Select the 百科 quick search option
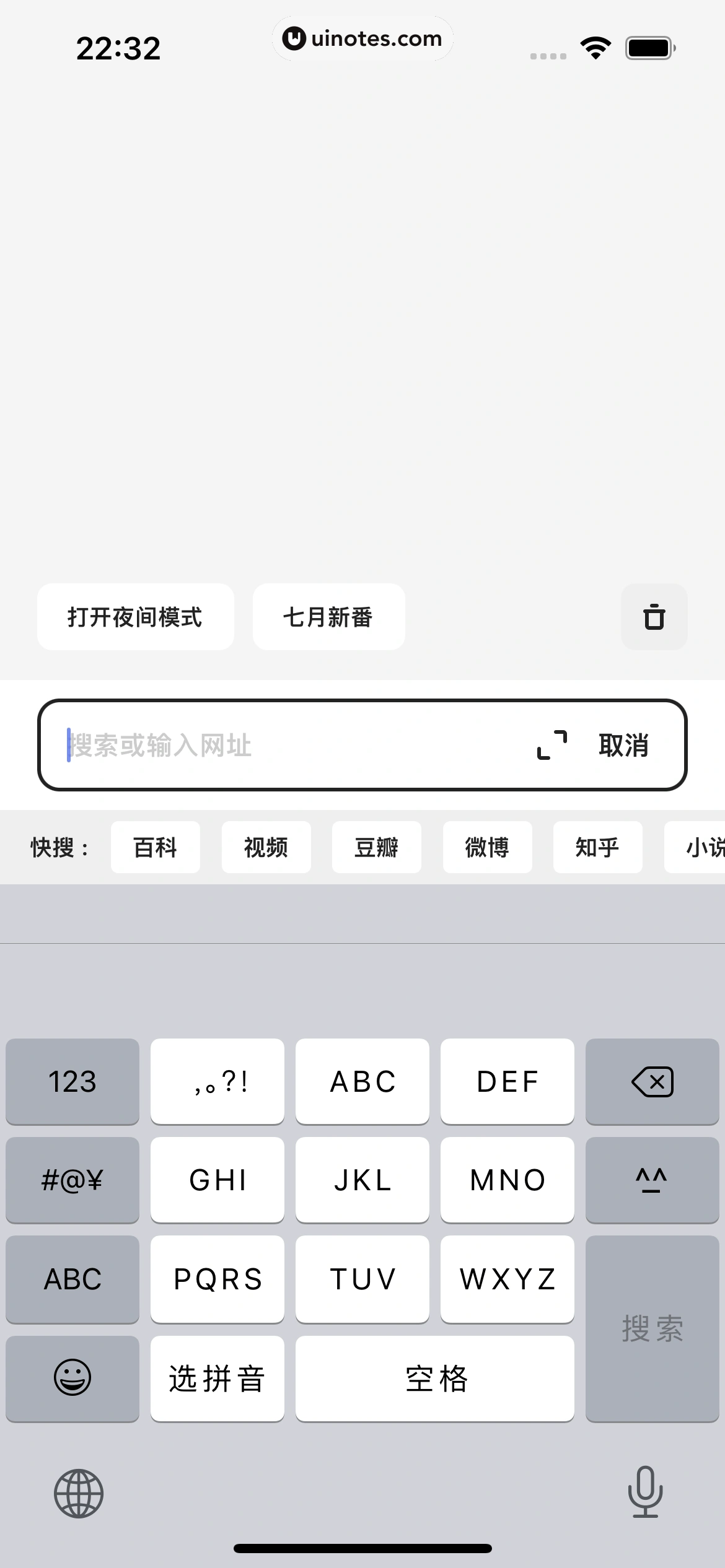This screenshot has width=725, height=1568. tap(155, 847)
